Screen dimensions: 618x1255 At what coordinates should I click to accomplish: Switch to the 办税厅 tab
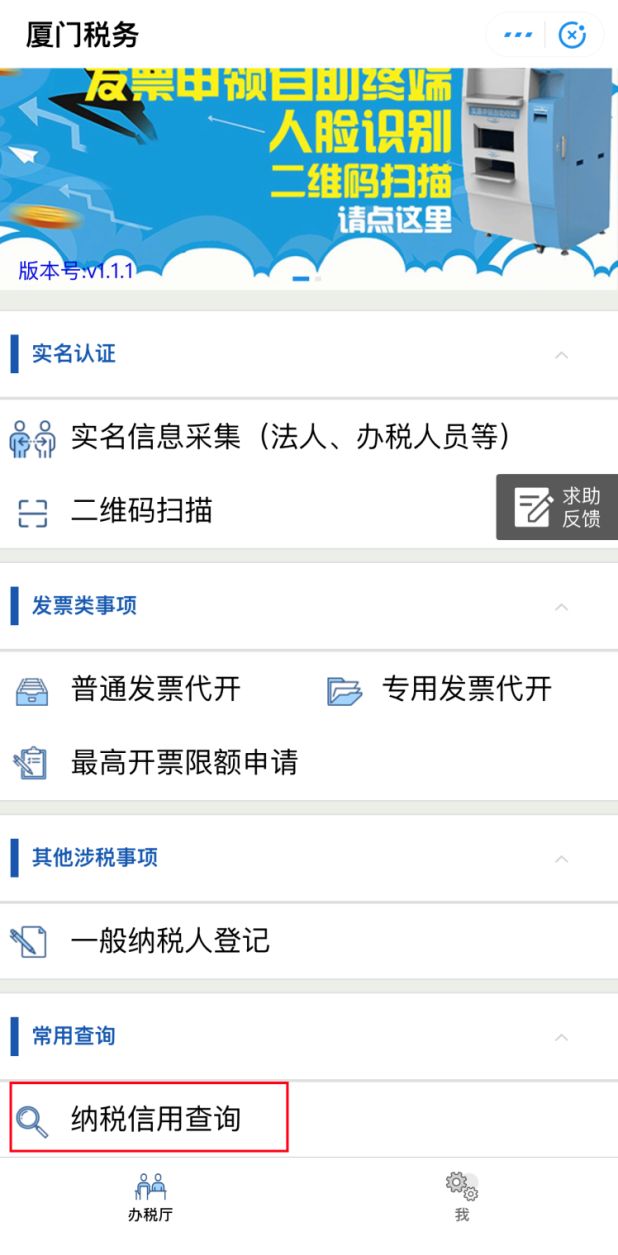pyautogui.click(x=151, y=1198)
